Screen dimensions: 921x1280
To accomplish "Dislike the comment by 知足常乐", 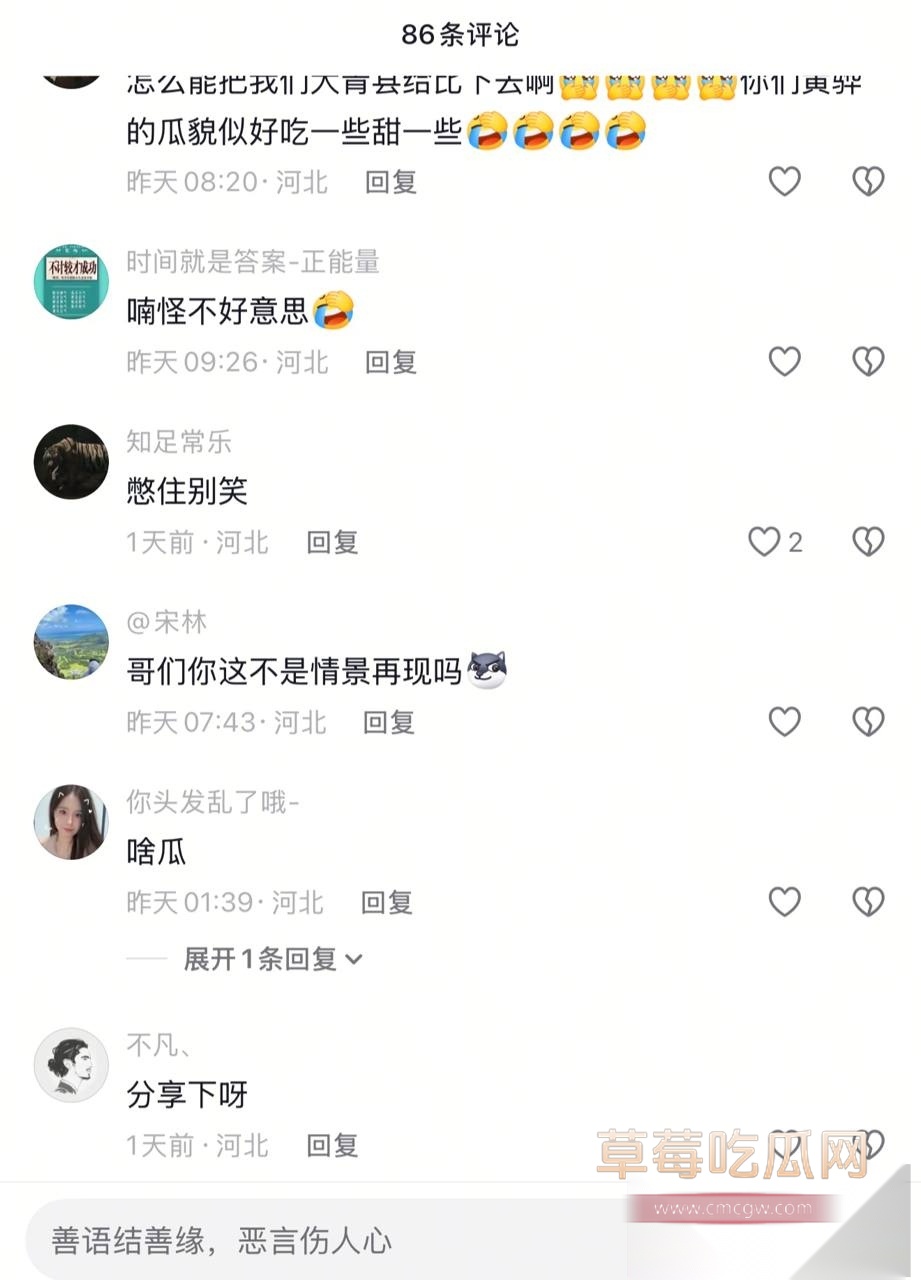I will pyautogui.click(x=868, y=542).
